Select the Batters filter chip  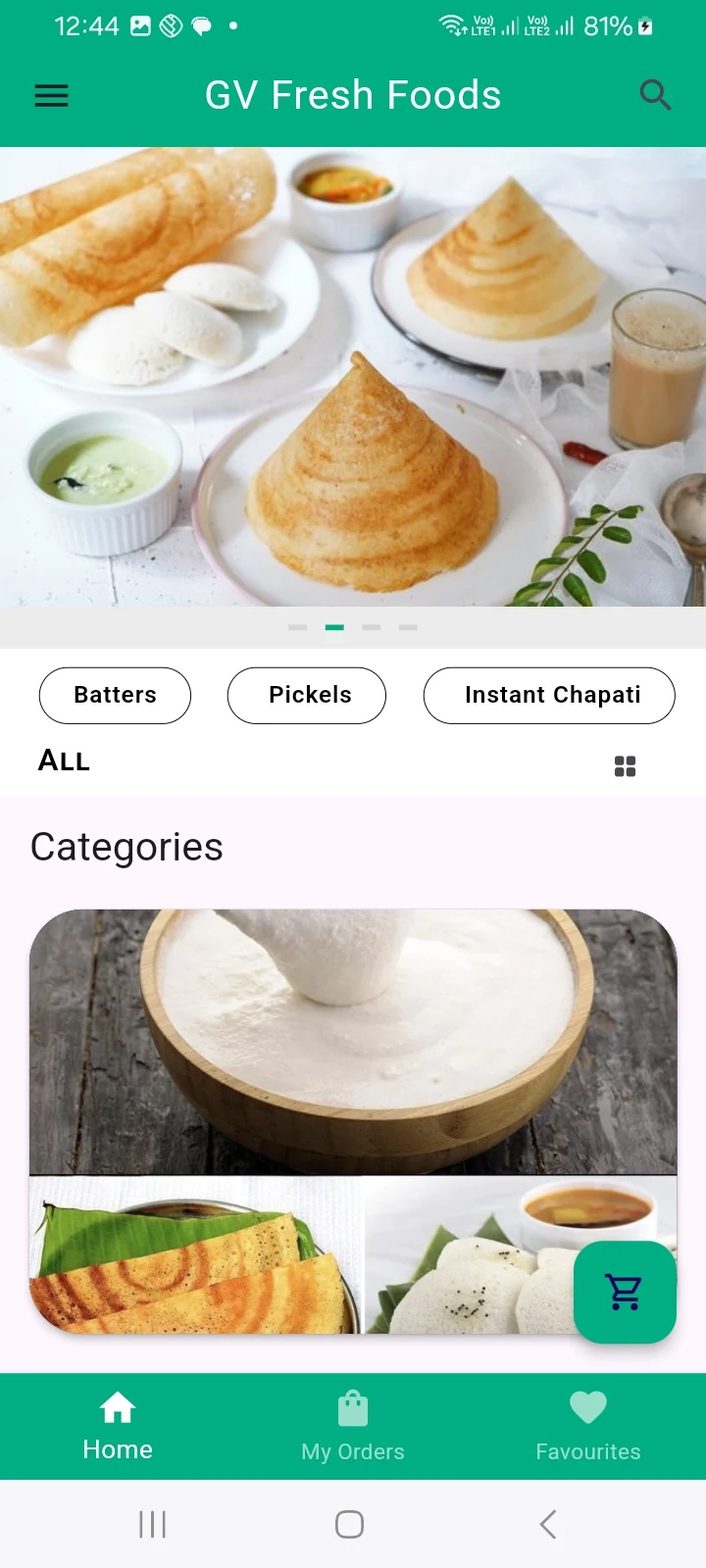coord(115,695)
